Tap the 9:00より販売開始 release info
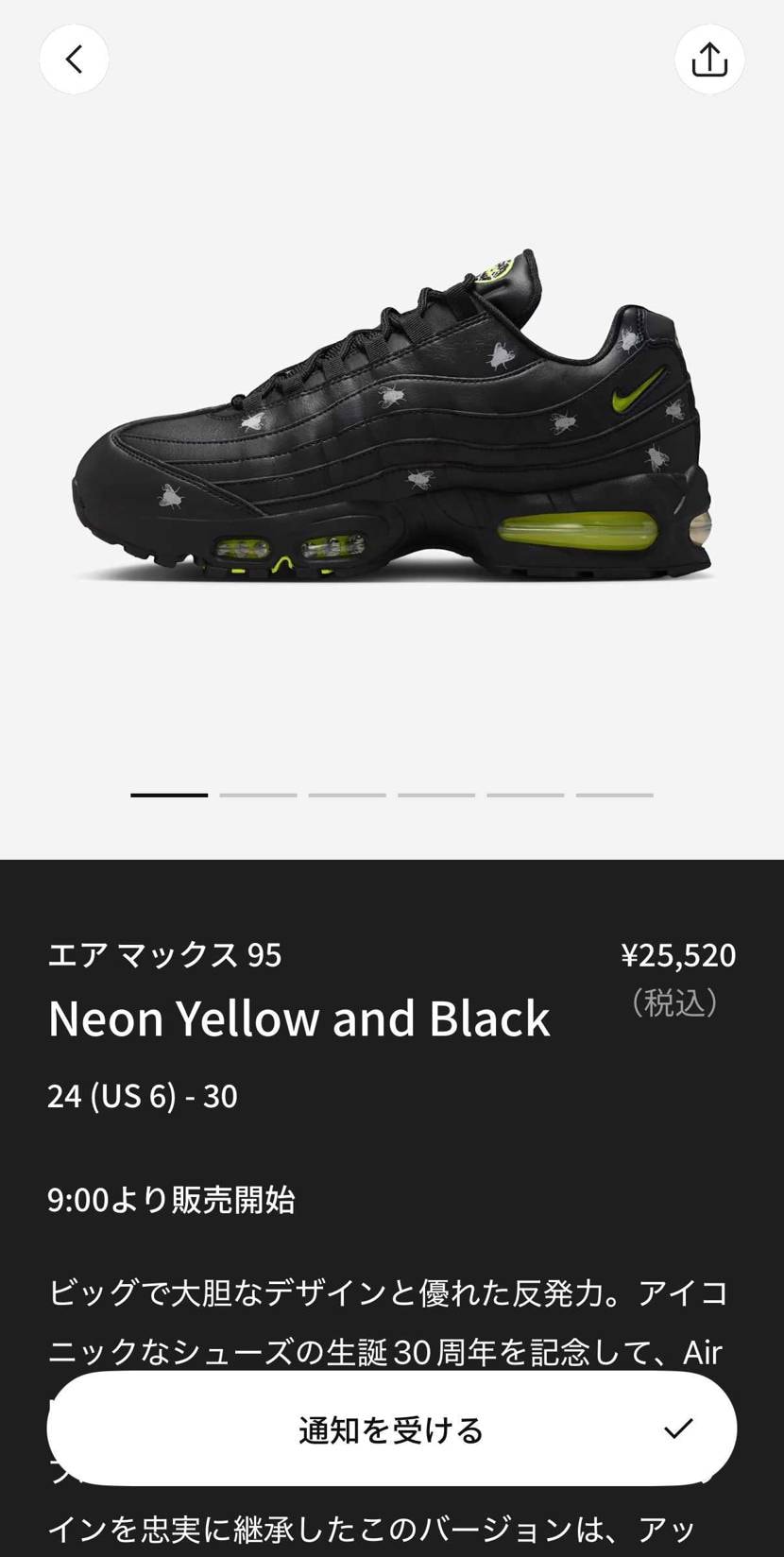The width and height of the screenshot is (784, 1557). [x=173, y=1202]
